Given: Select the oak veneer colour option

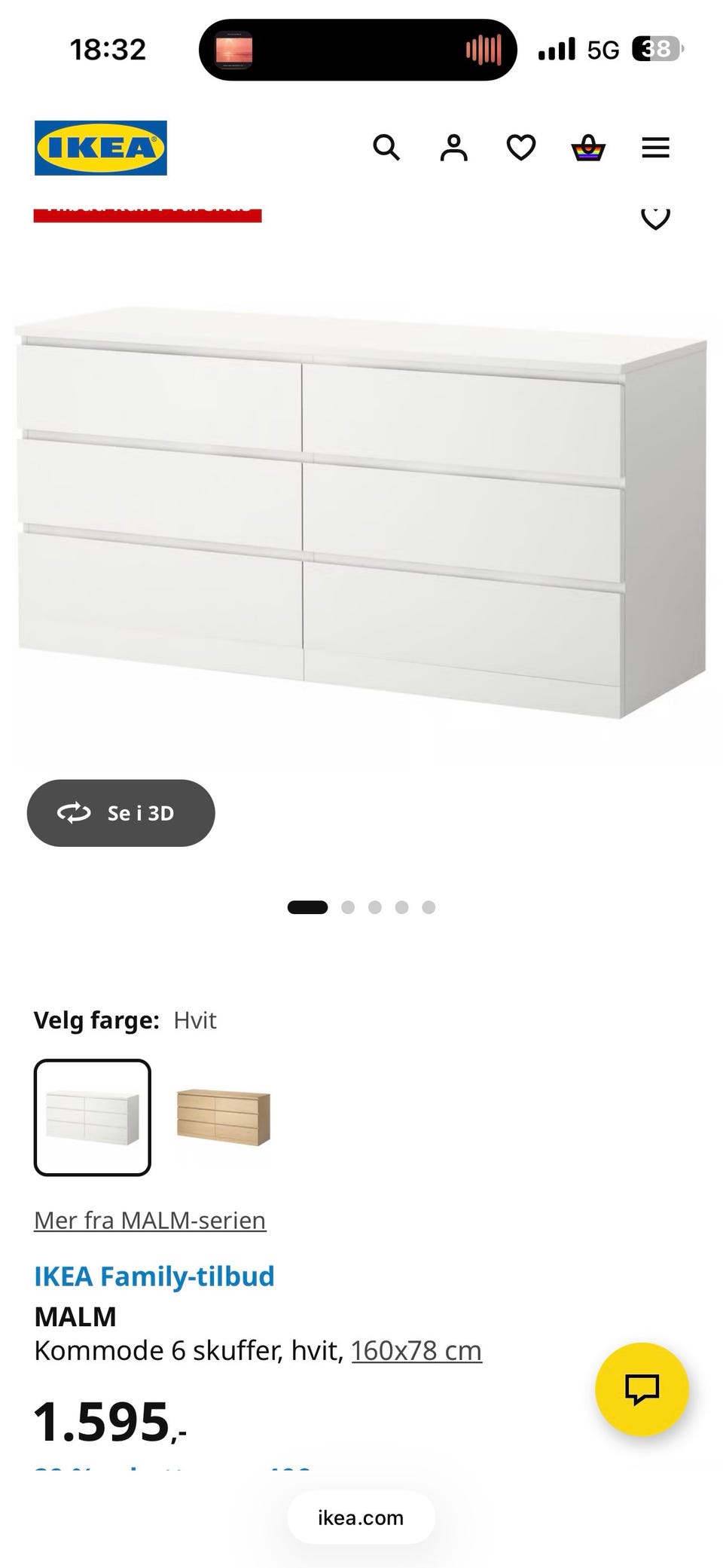Looking at the screenshot, I should pos(224,1117).
